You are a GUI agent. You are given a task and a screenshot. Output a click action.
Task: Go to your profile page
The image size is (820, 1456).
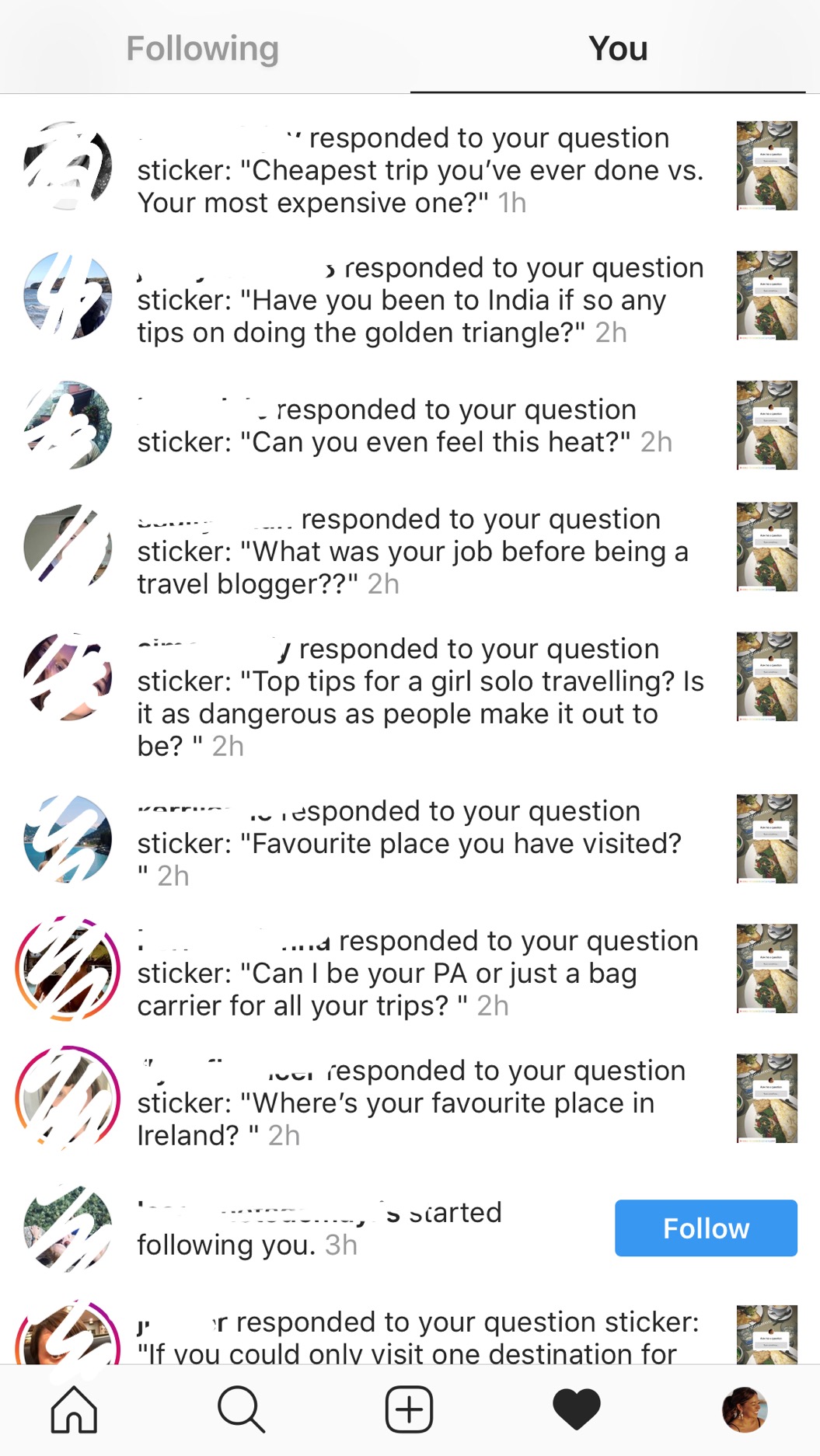pos(744,1409)
